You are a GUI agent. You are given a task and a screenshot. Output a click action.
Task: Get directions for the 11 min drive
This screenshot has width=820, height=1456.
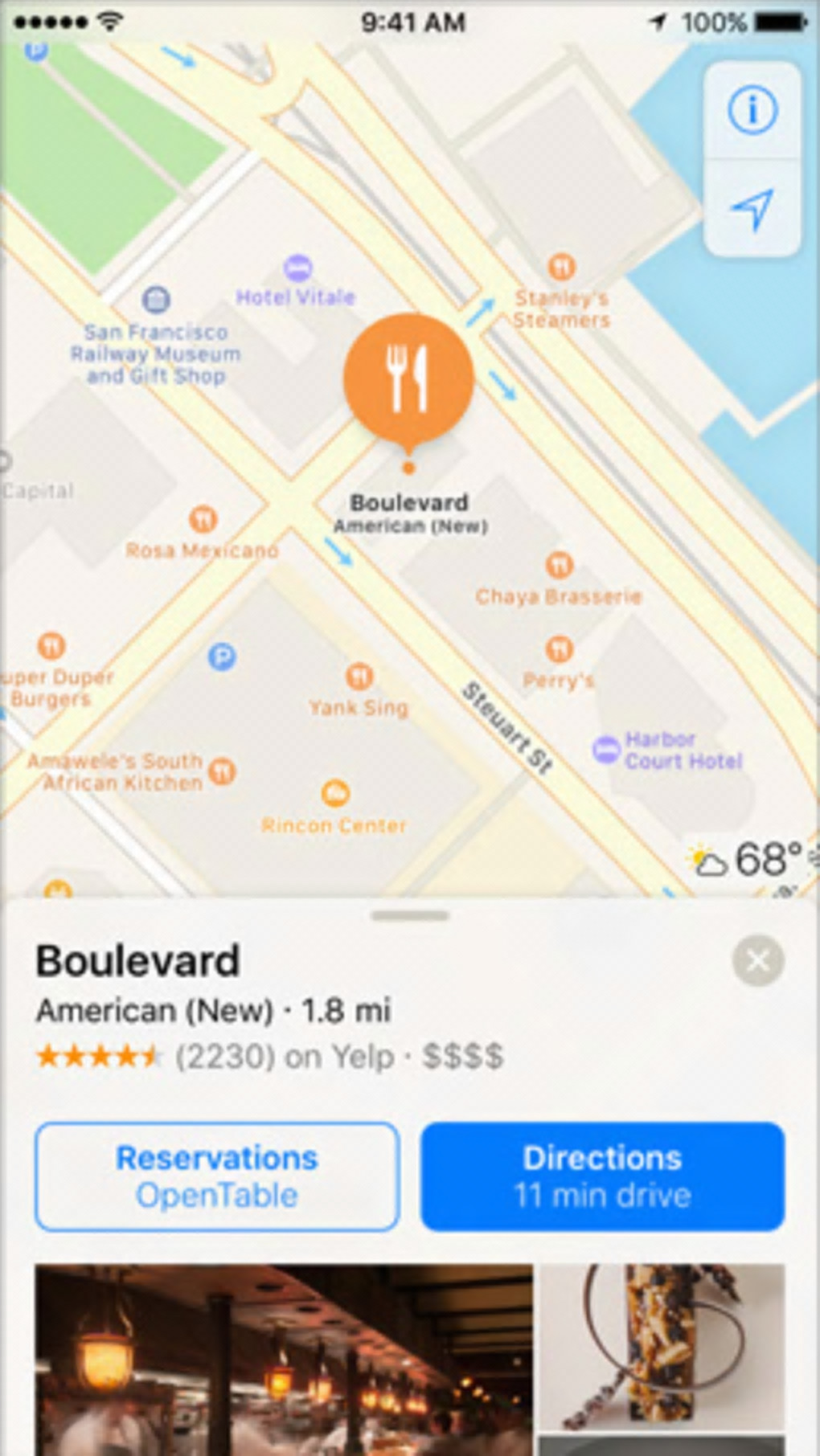[602, 1176]
